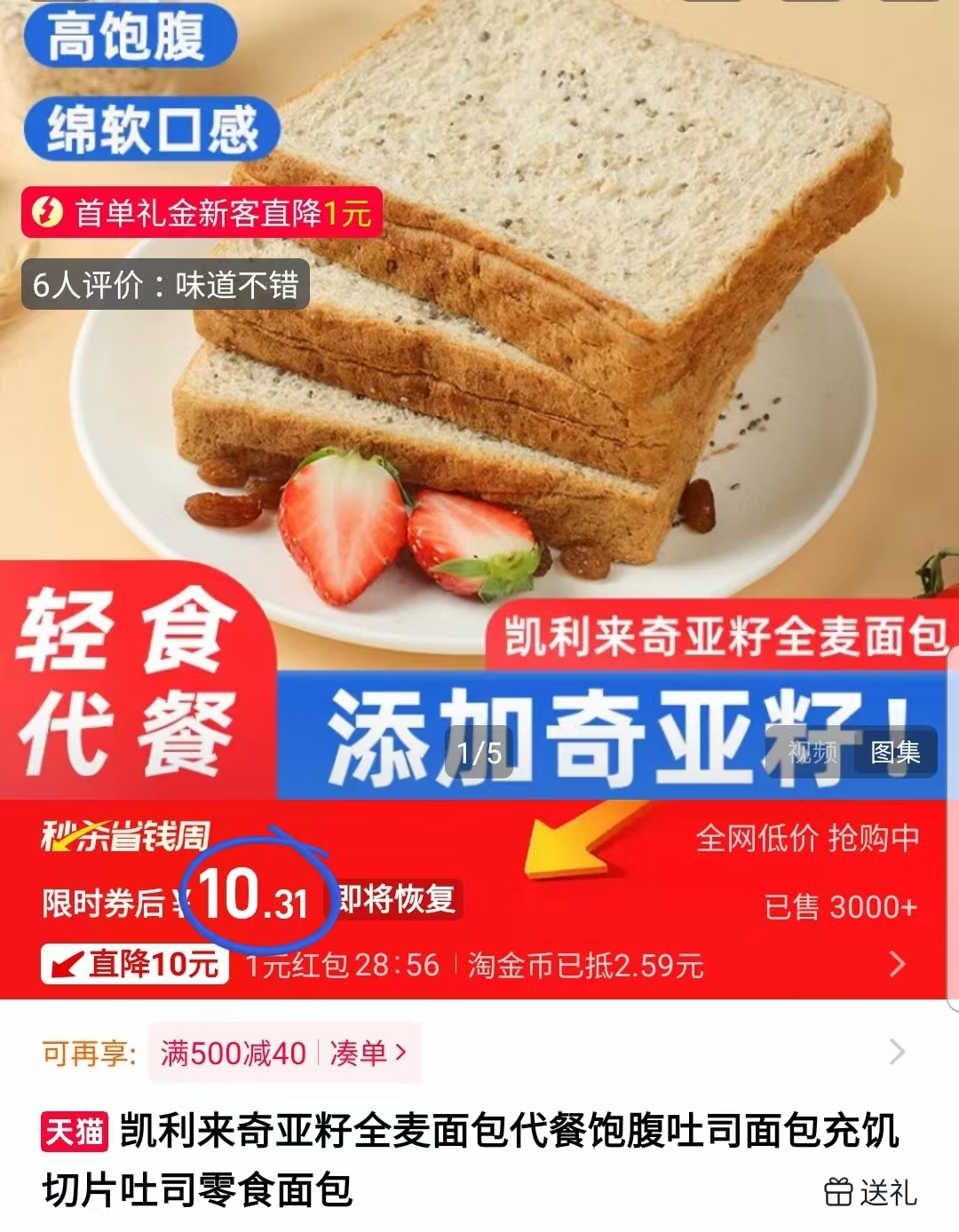Tap the 送礼 gift icon
This screenshot has width=959, height=1232.
pyautogui.click(x=838, y=1193)
